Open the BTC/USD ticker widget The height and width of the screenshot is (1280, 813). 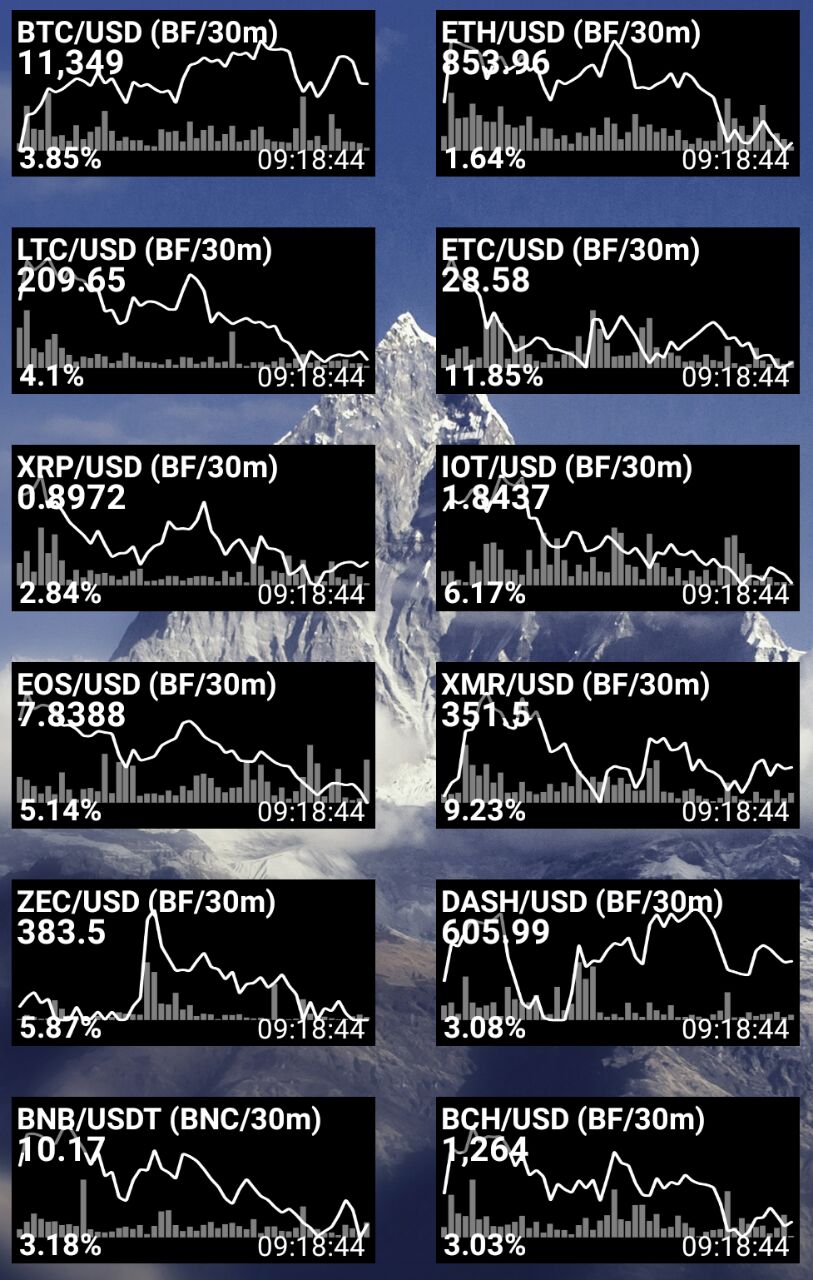(x=194, y=94)
